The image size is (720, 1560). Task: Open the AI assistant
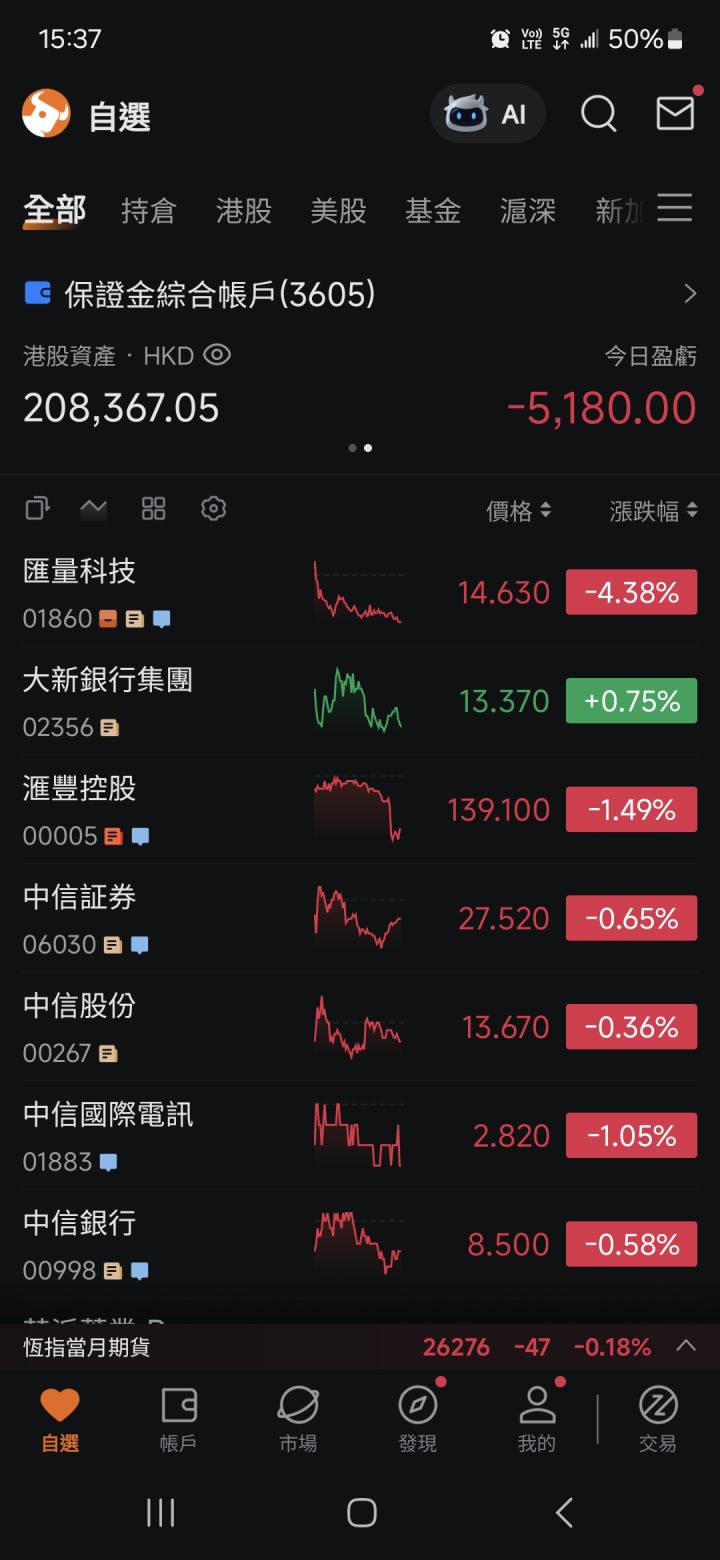click(x=488, y=114)
